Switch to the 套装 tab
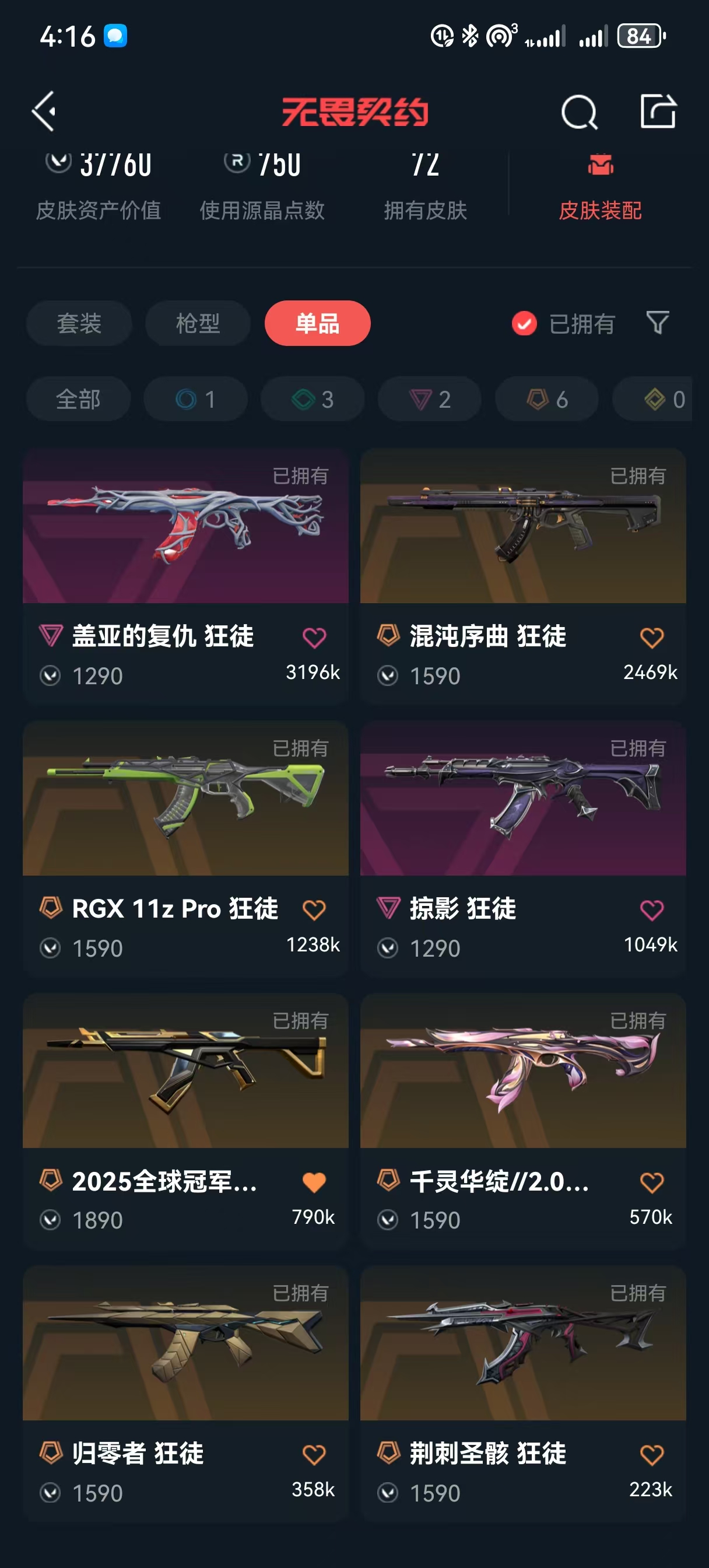The height and width of the screenshot is (1568, 709). [79, 323]
